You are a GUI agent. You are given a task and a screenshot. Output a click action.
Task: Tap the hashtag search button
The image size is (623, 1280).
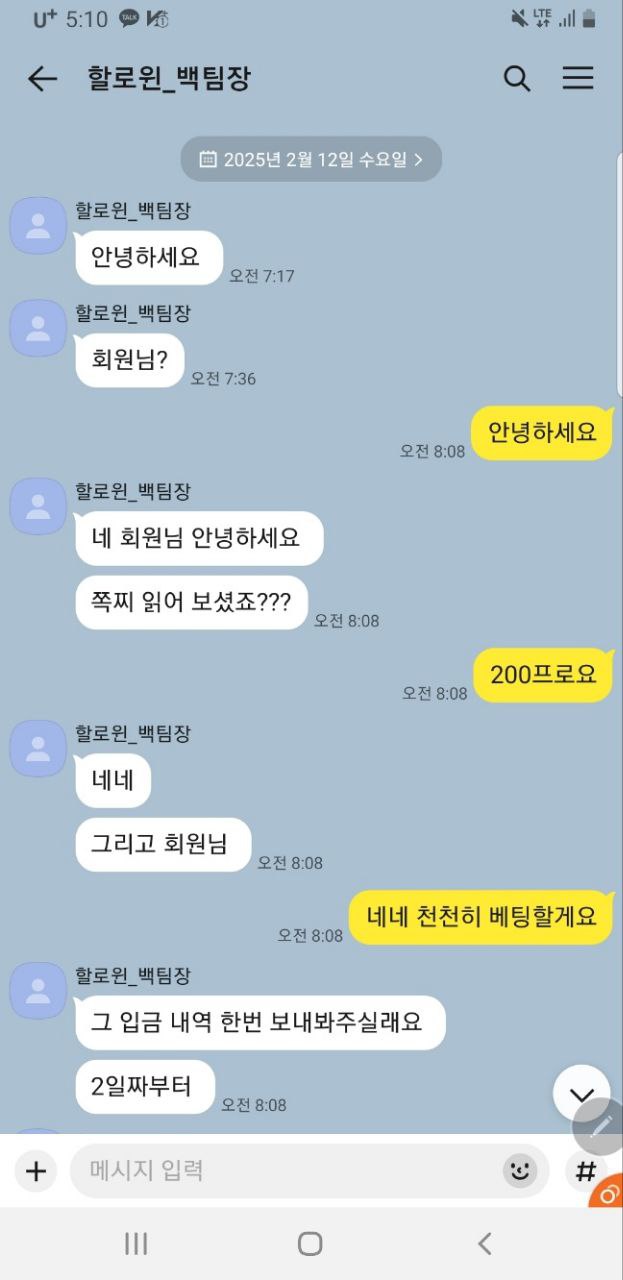pos(586,1171)
